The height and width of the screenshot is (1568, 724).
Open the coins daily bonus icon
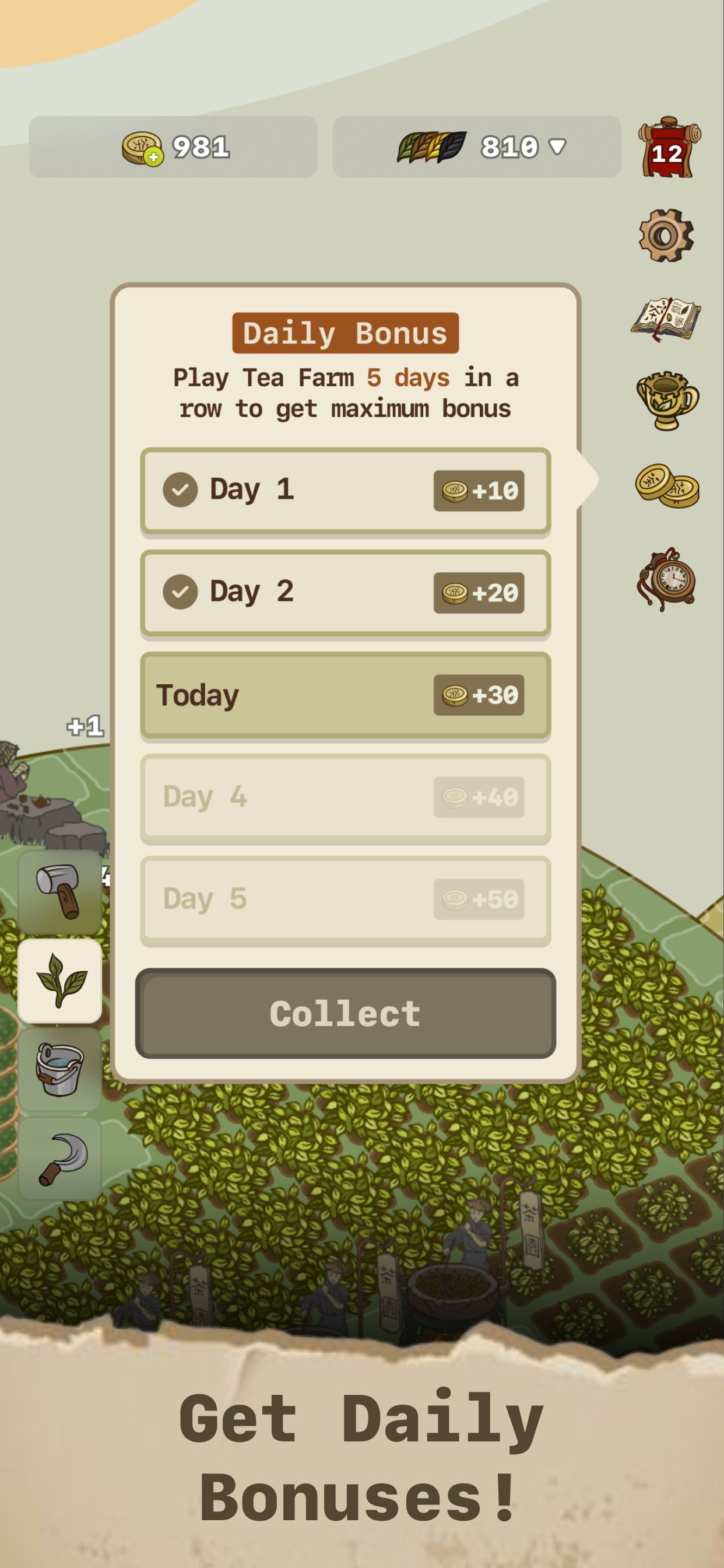[x=667, y=486]
